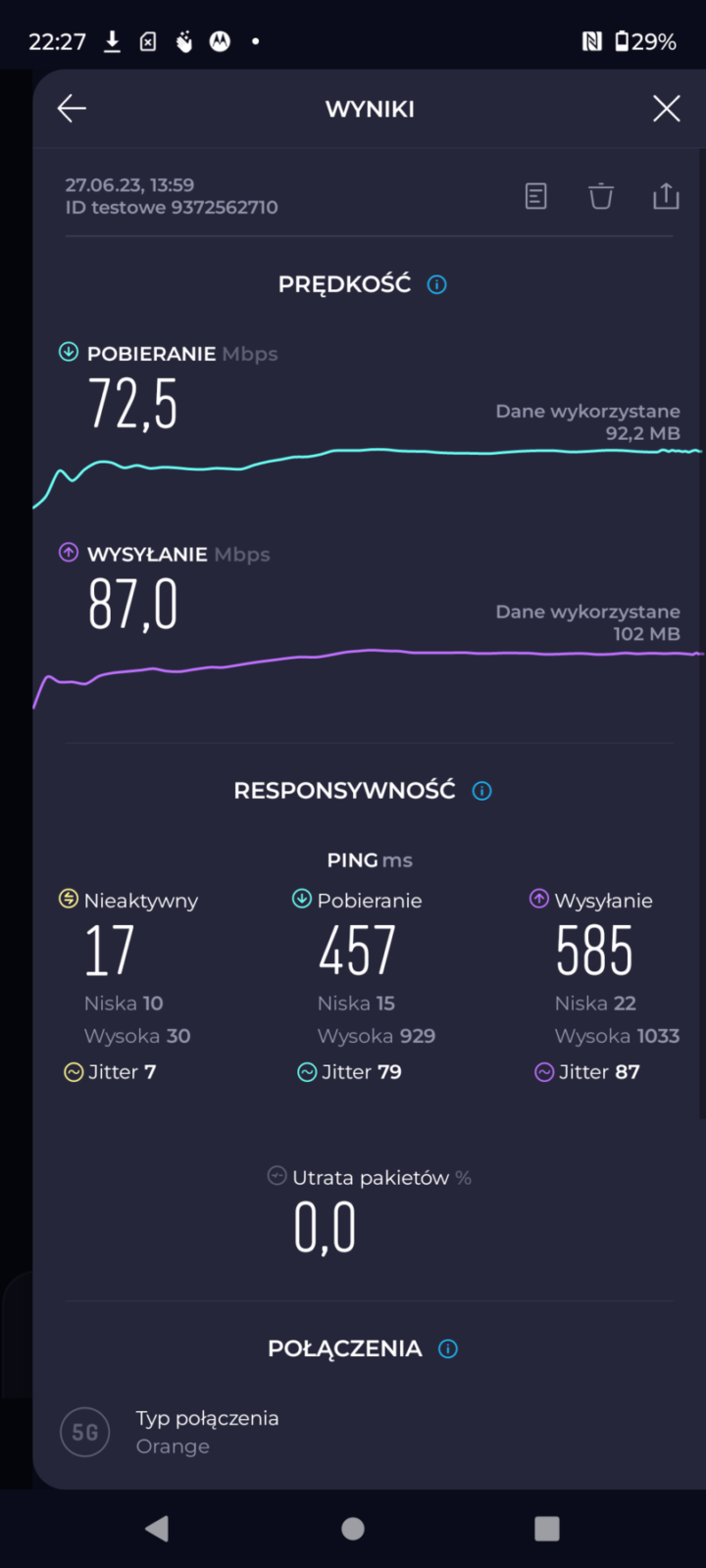Open info icon next to Połączenia
Image resolution: width=706 pixels, height=1568 pixels.
(x=448, y=1349)
